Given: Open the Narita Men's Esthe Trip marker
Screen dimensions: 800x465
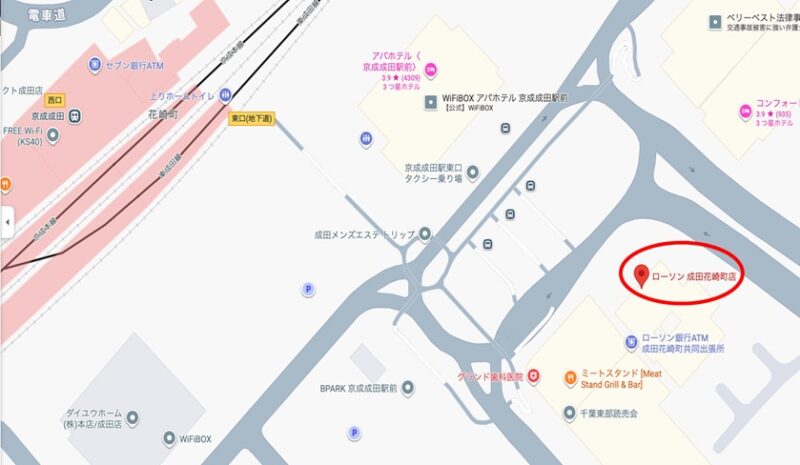Looking at the screenshot, I should [x=425, y=235].
